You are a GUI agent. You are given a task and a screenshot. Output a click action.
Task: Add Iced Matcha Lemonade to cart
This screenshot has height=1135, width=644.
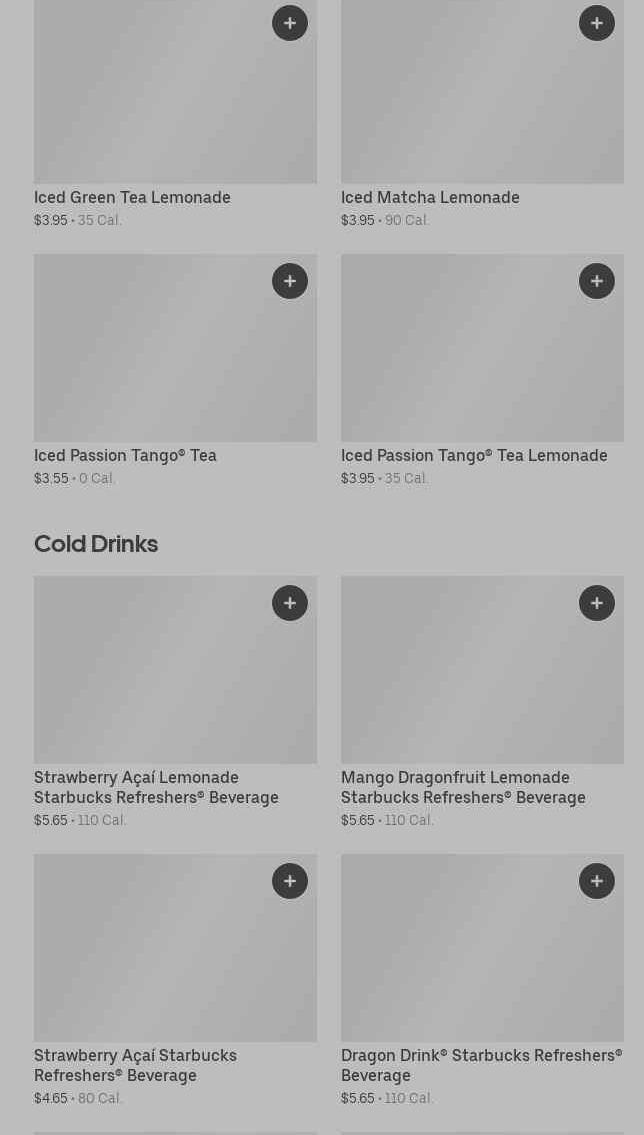(597, 23)
